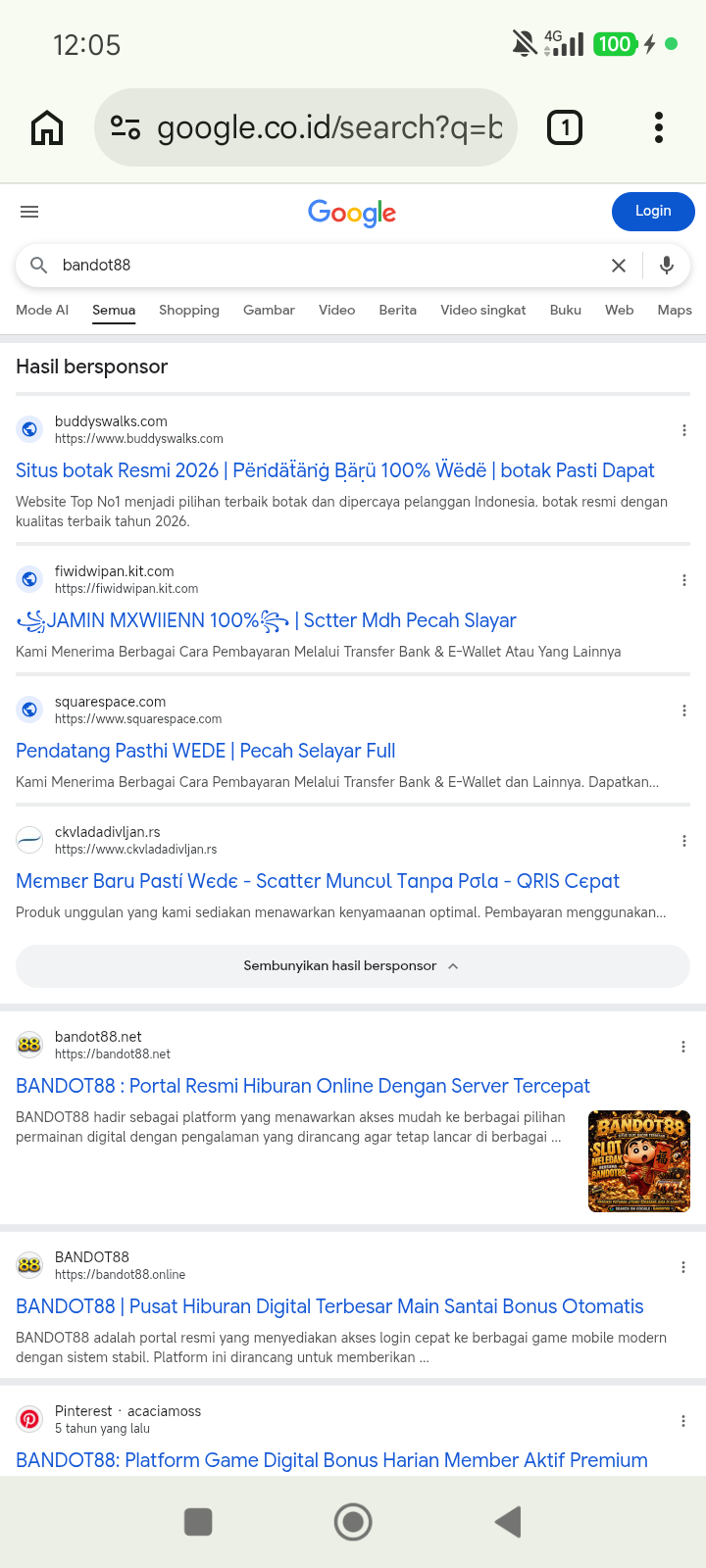Collapse results with Sembunyikan hasil bersponsor
706x1568 pixels.
click(353, 965)
